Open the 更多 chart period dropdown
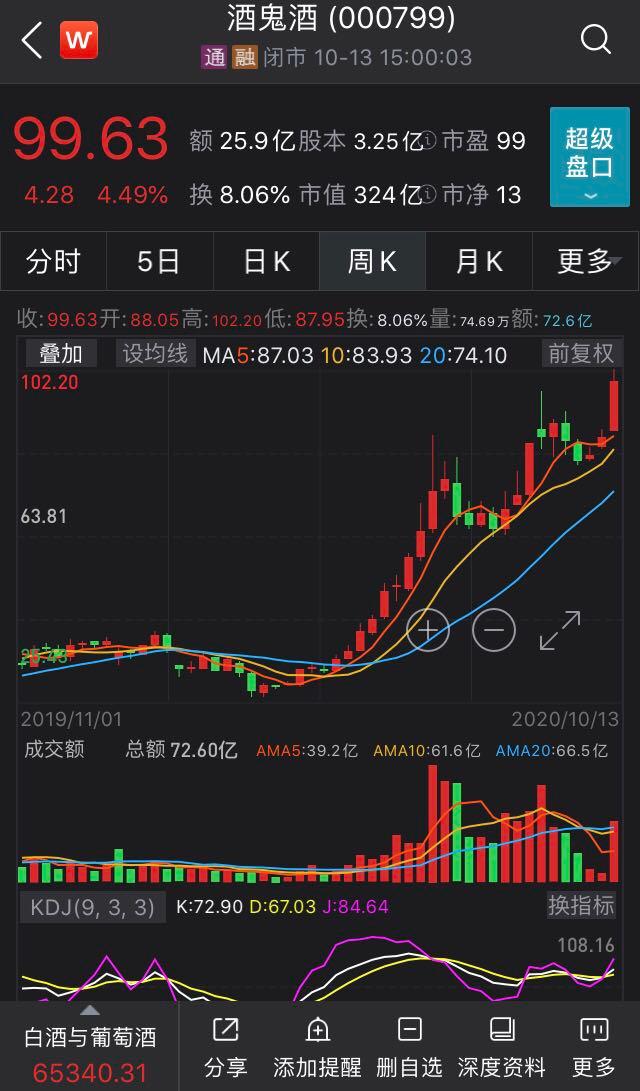The height and width of the screenshot is (1091, 640). (x=586, y=262)
